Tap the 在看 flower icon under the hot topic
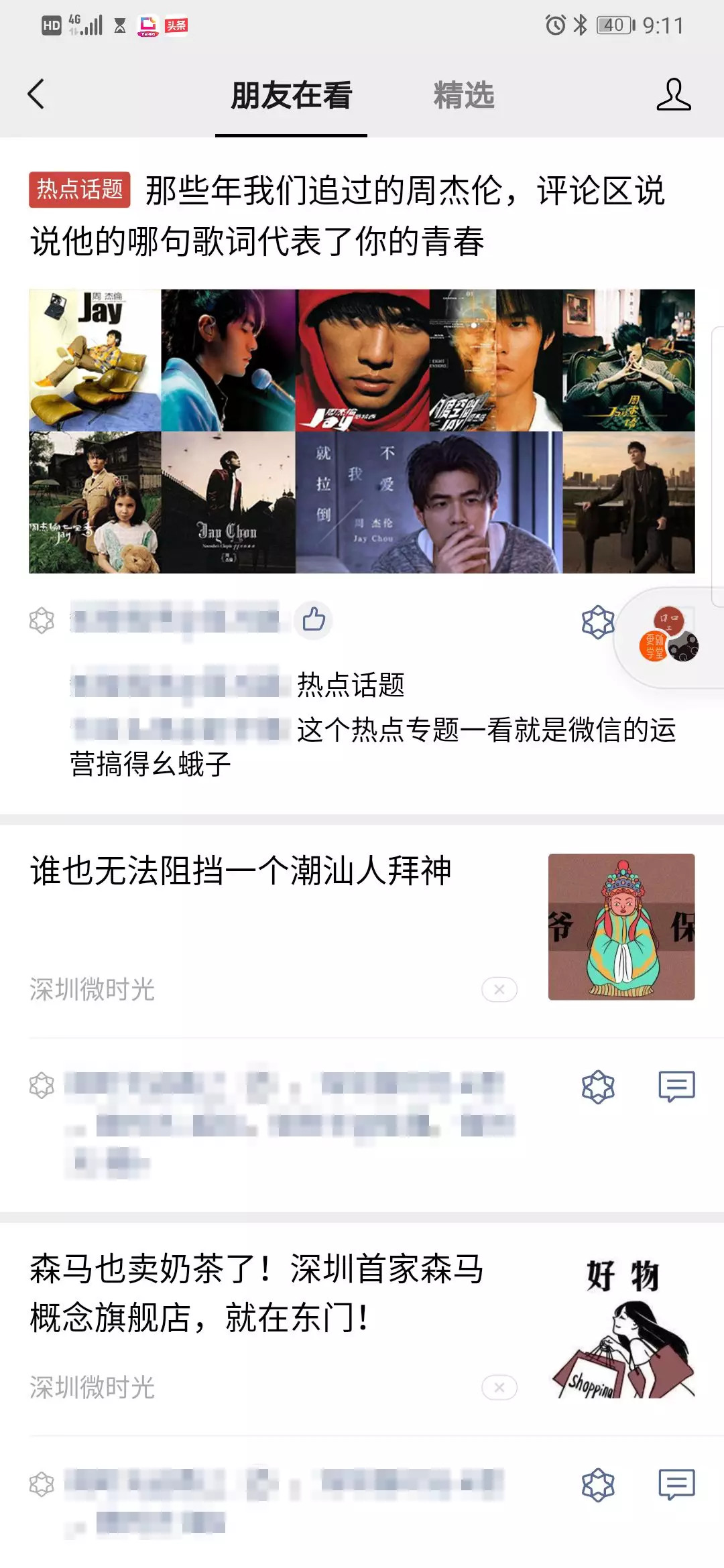724x1568 pixels. 598,622
